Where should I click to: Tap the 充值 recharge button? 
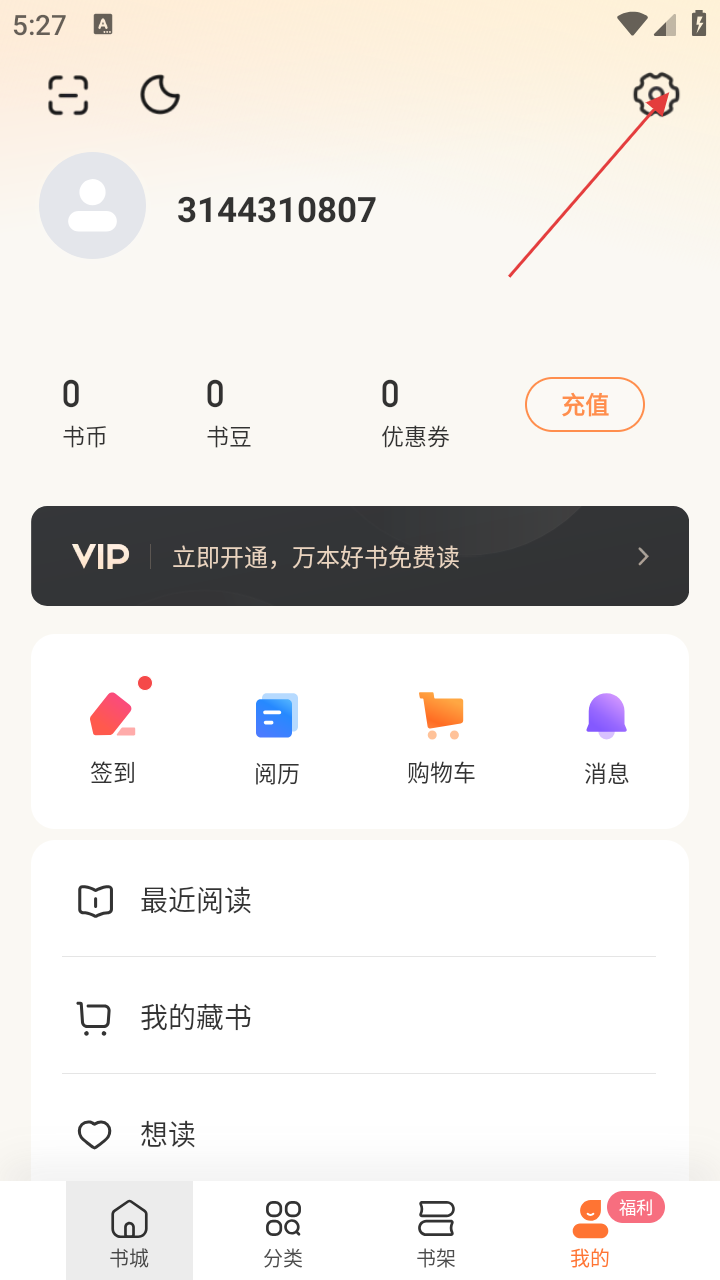pos(585,405)
